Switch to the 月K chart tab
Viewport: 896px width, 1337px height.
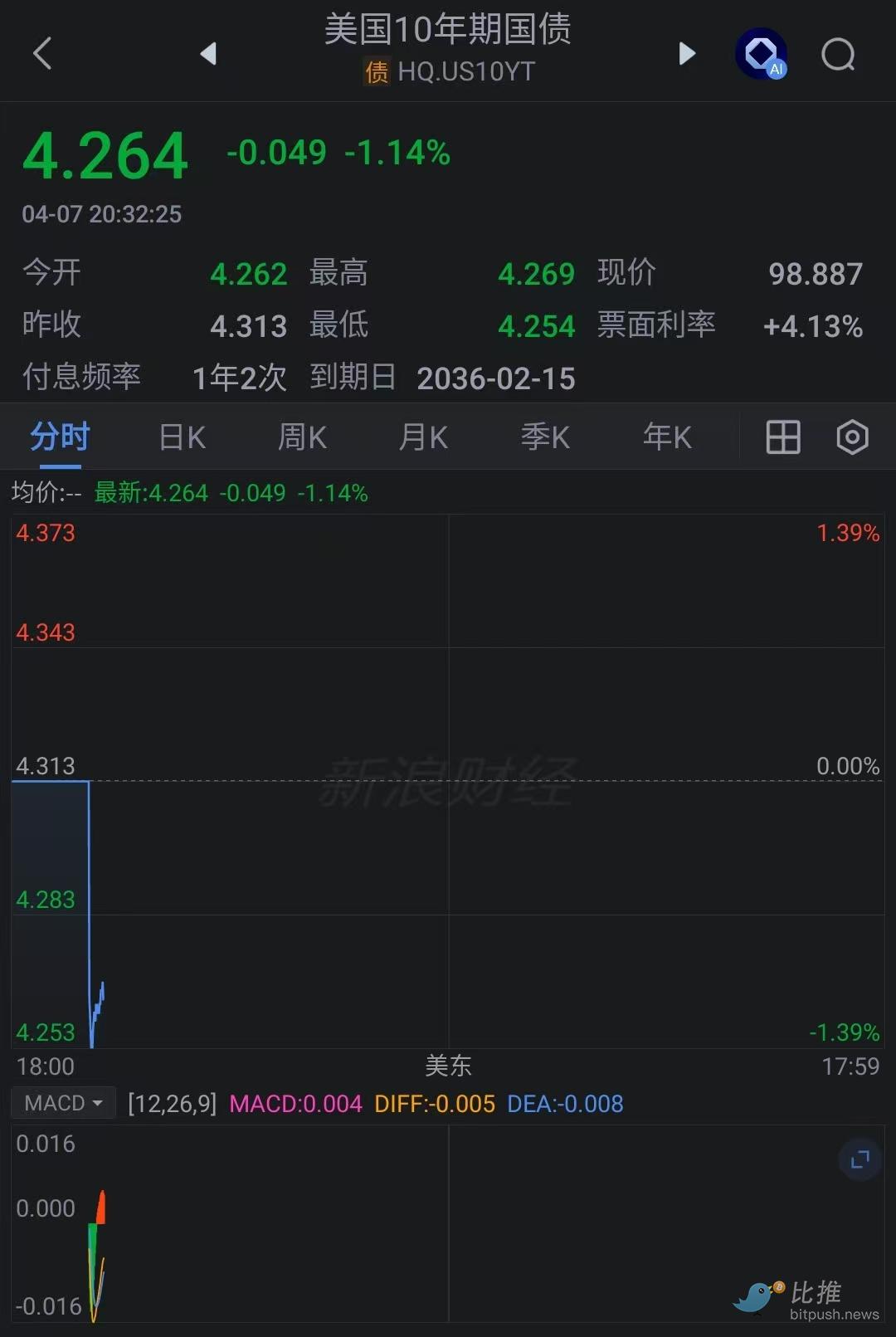click(x=423, y=437)
